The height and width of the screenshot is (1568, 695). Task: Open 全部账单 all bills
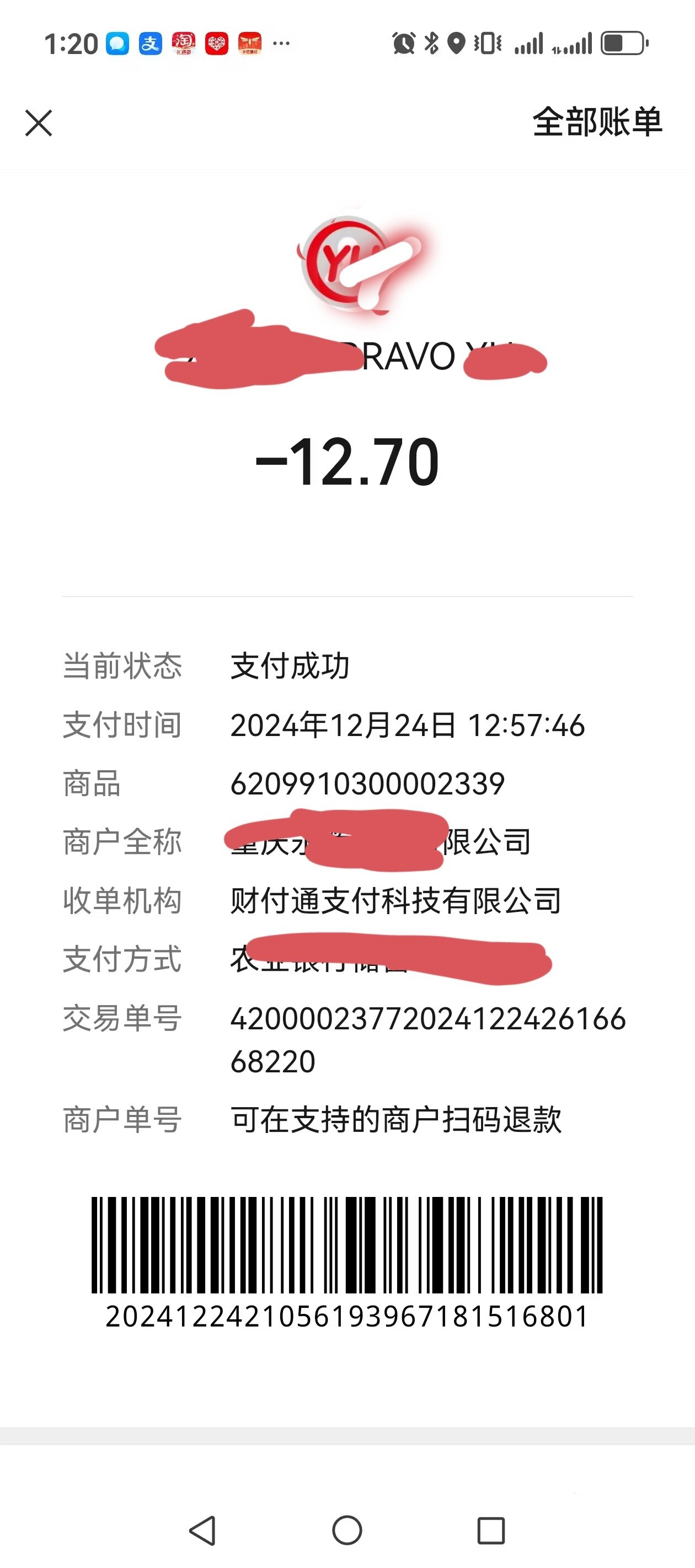597,122
